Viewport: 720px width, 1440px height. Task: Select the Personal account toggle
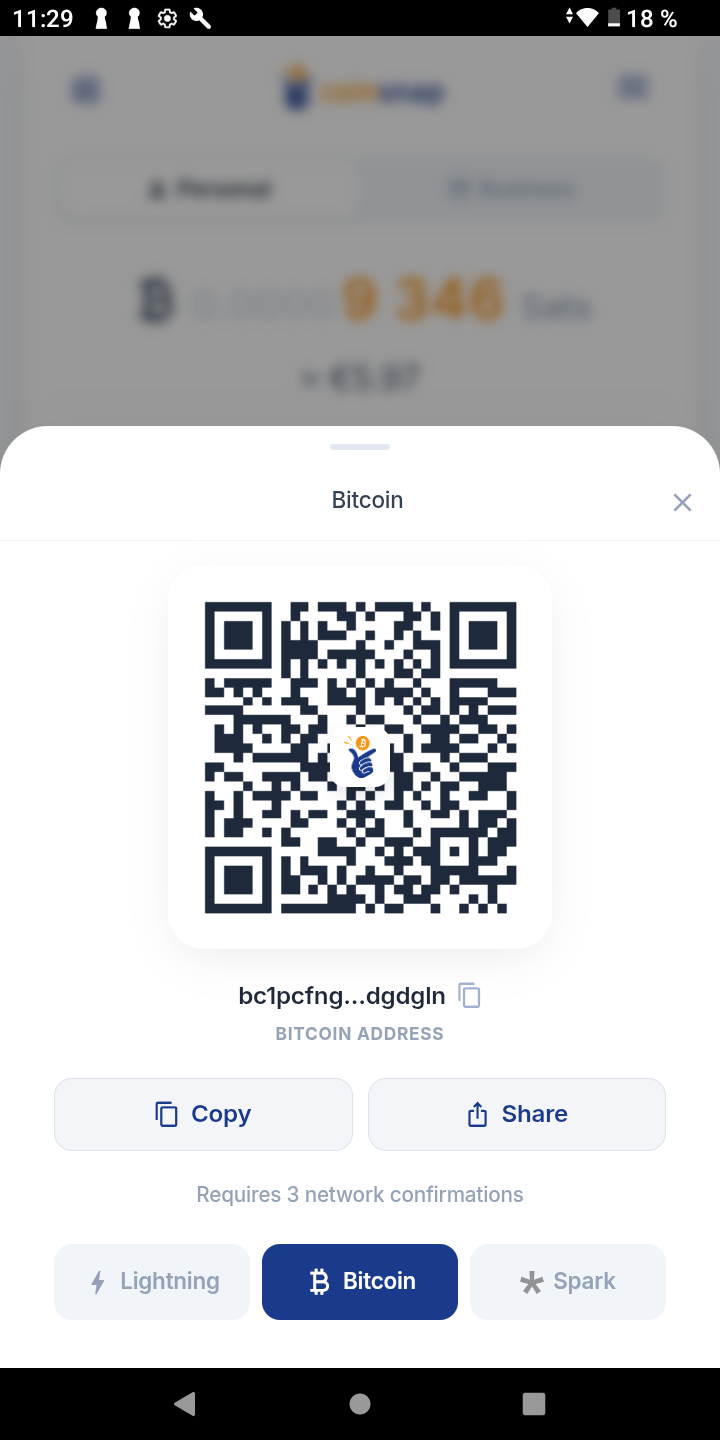[206, 188]
